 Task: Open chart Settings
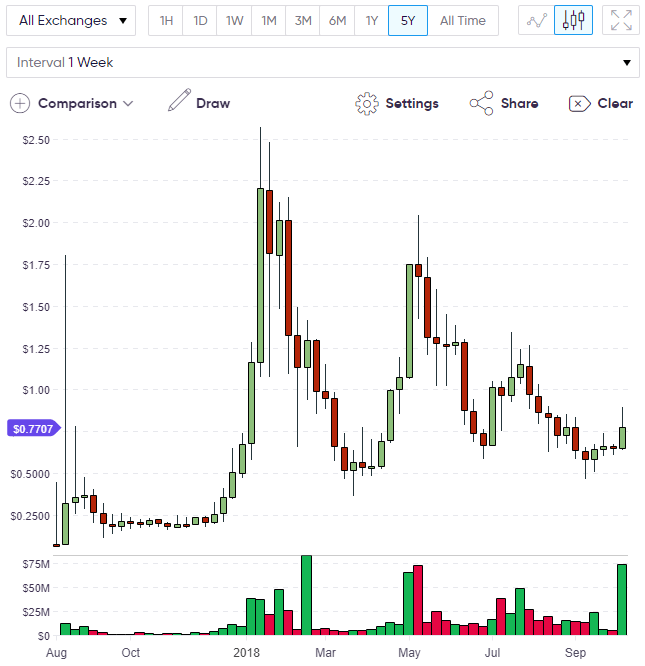(397, 103)
